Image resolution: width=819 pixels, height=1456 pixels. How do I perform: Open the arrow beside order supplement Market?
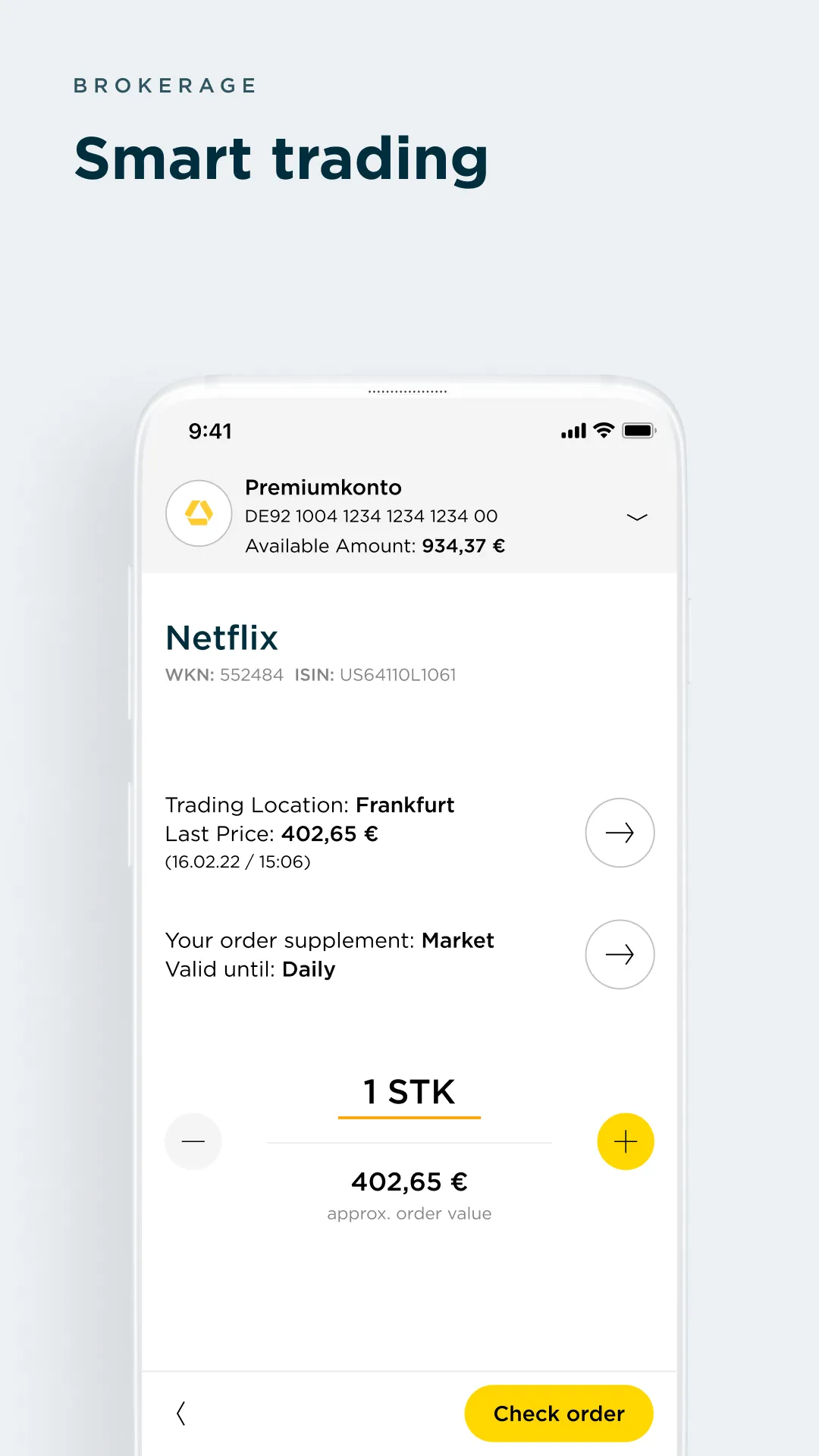click(620, 954)
